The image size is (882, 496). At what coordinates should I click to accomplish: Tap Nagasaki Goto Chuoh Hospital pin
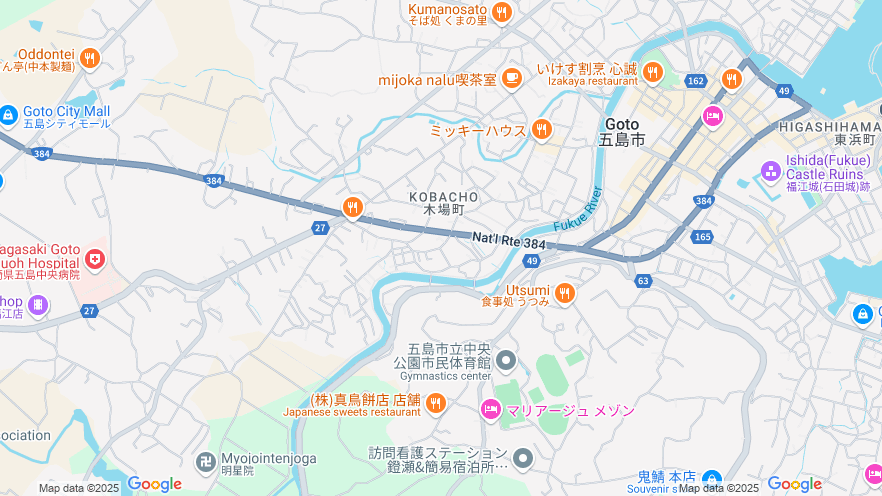click(x=95, y=260)
